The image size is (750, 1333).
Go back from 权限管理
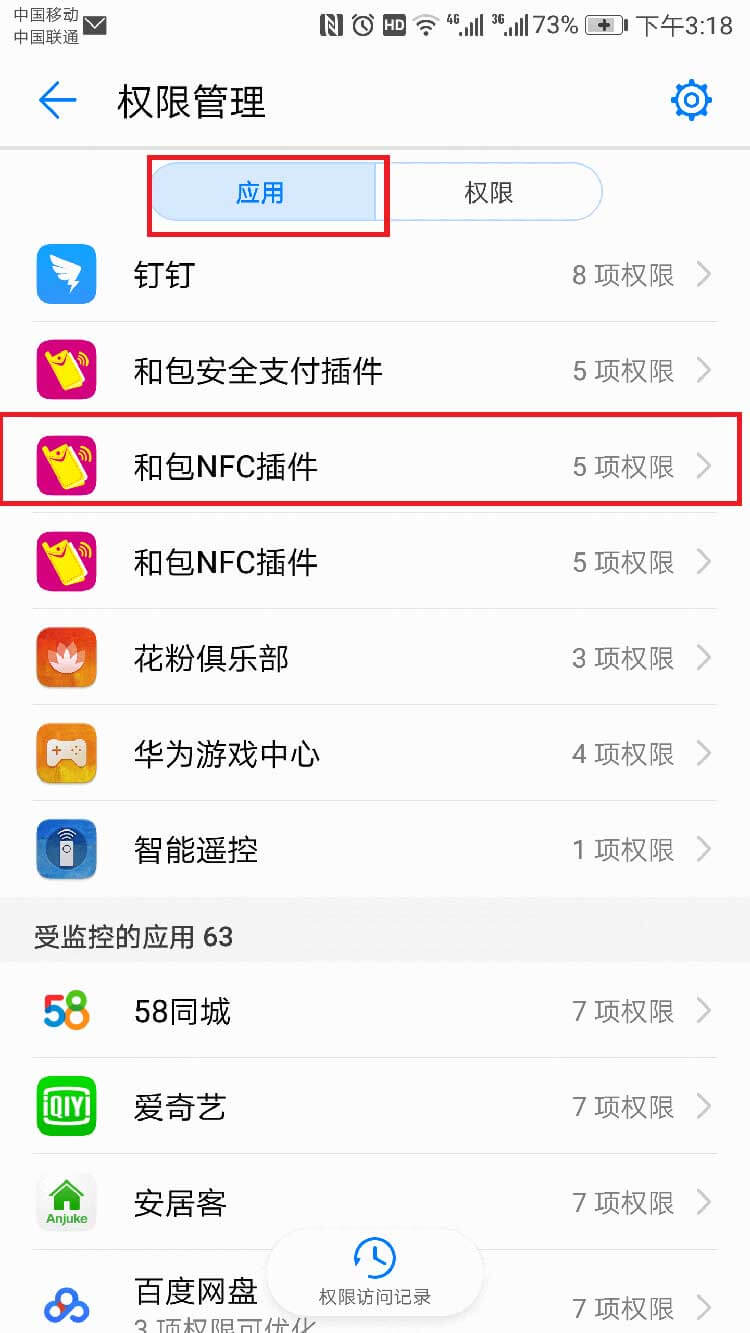(x=57, y=101)
